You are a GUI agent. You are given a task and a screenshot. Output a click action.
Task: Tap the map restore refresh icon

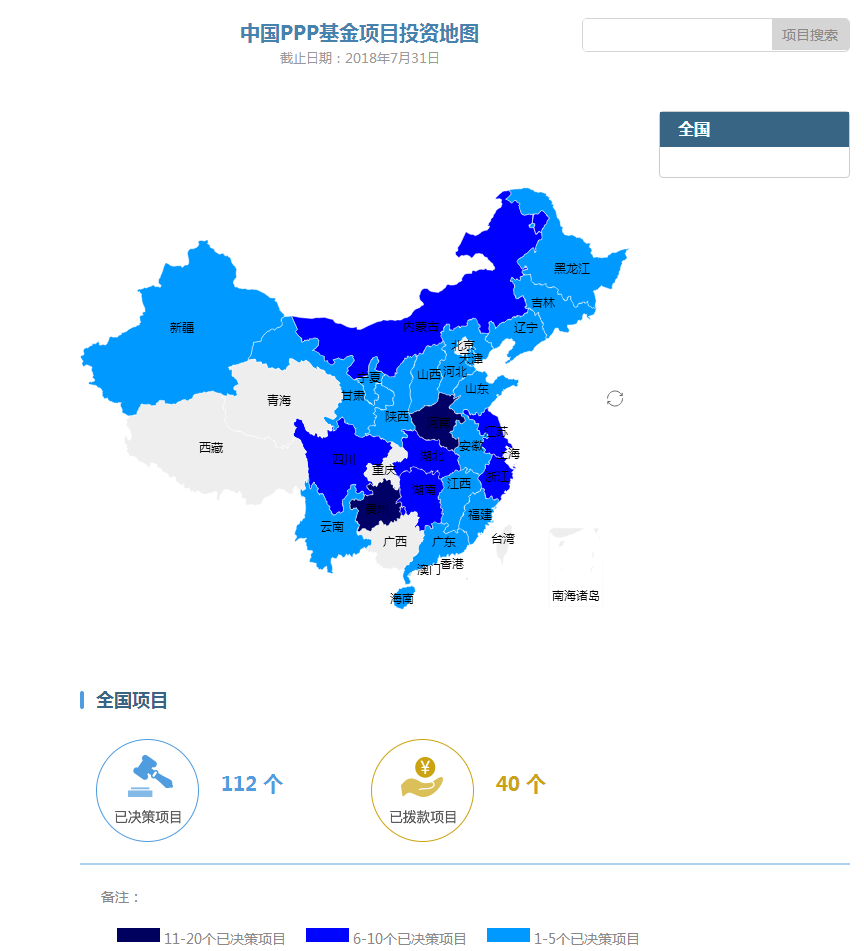click(615, 399)
